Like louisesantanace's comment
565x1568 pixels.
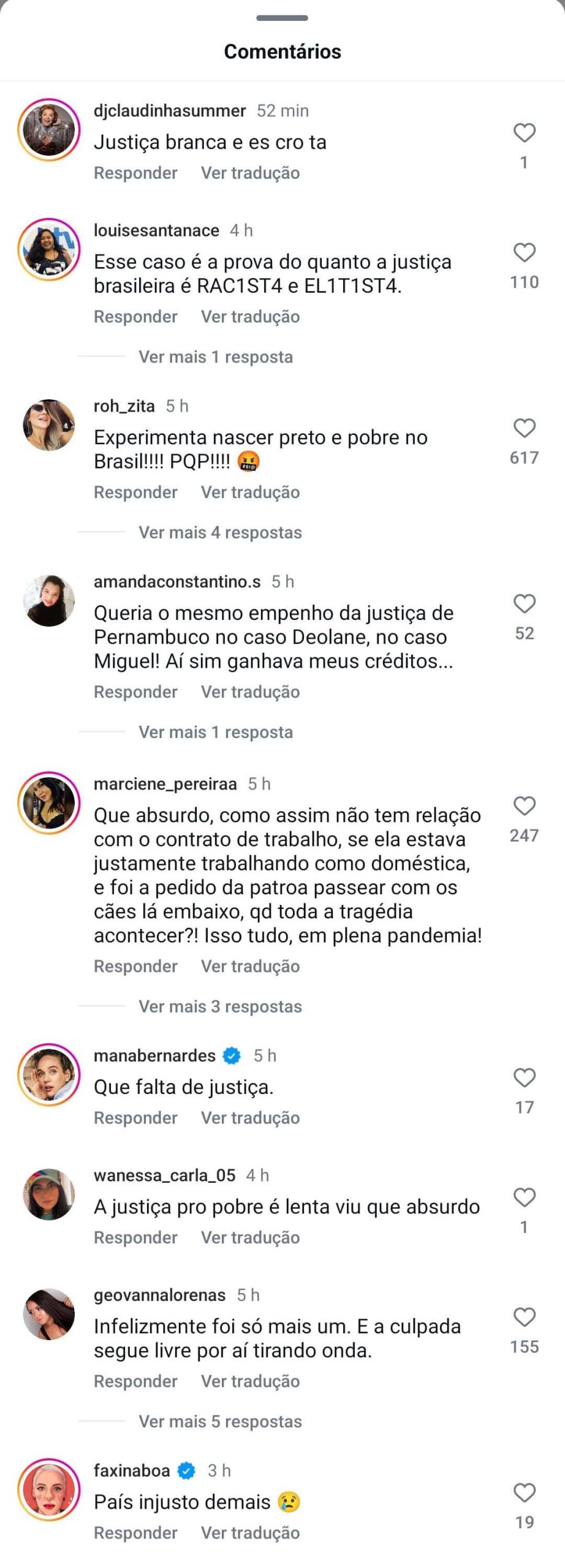[524, 252]
